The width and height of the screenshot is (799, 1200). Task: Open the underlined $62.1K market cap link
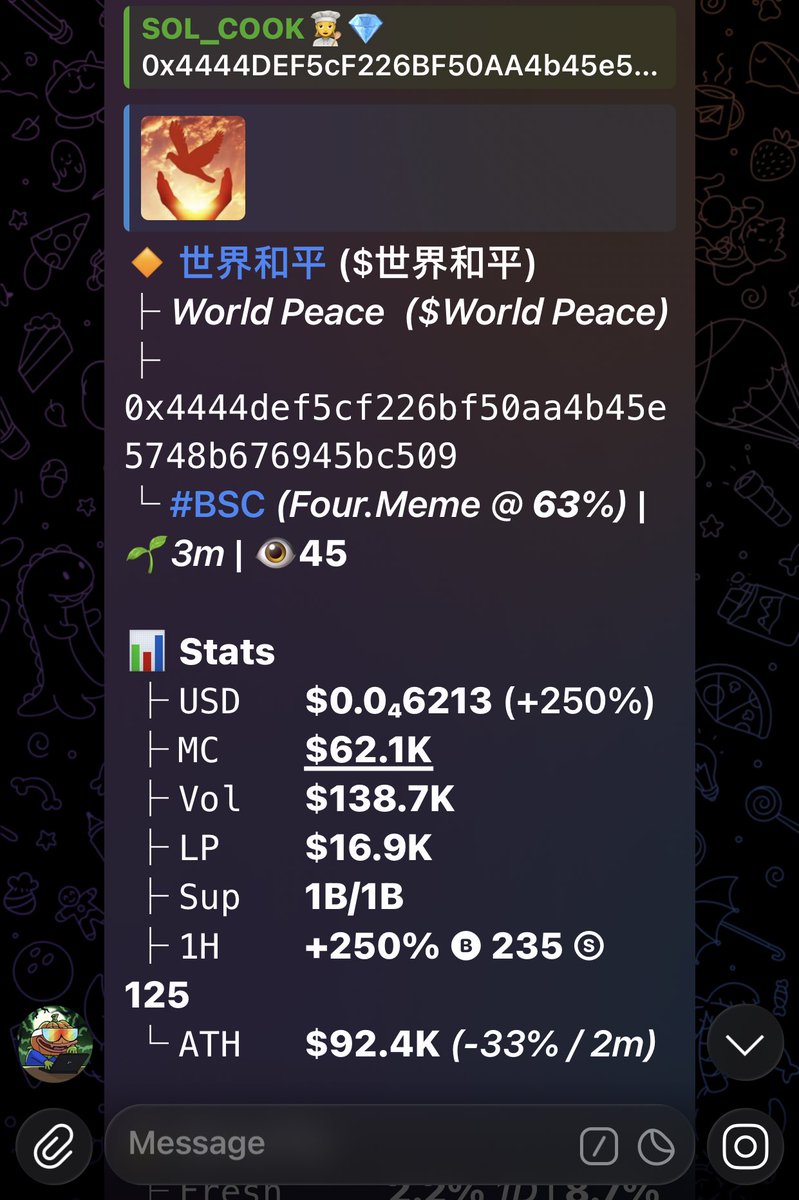368,750
